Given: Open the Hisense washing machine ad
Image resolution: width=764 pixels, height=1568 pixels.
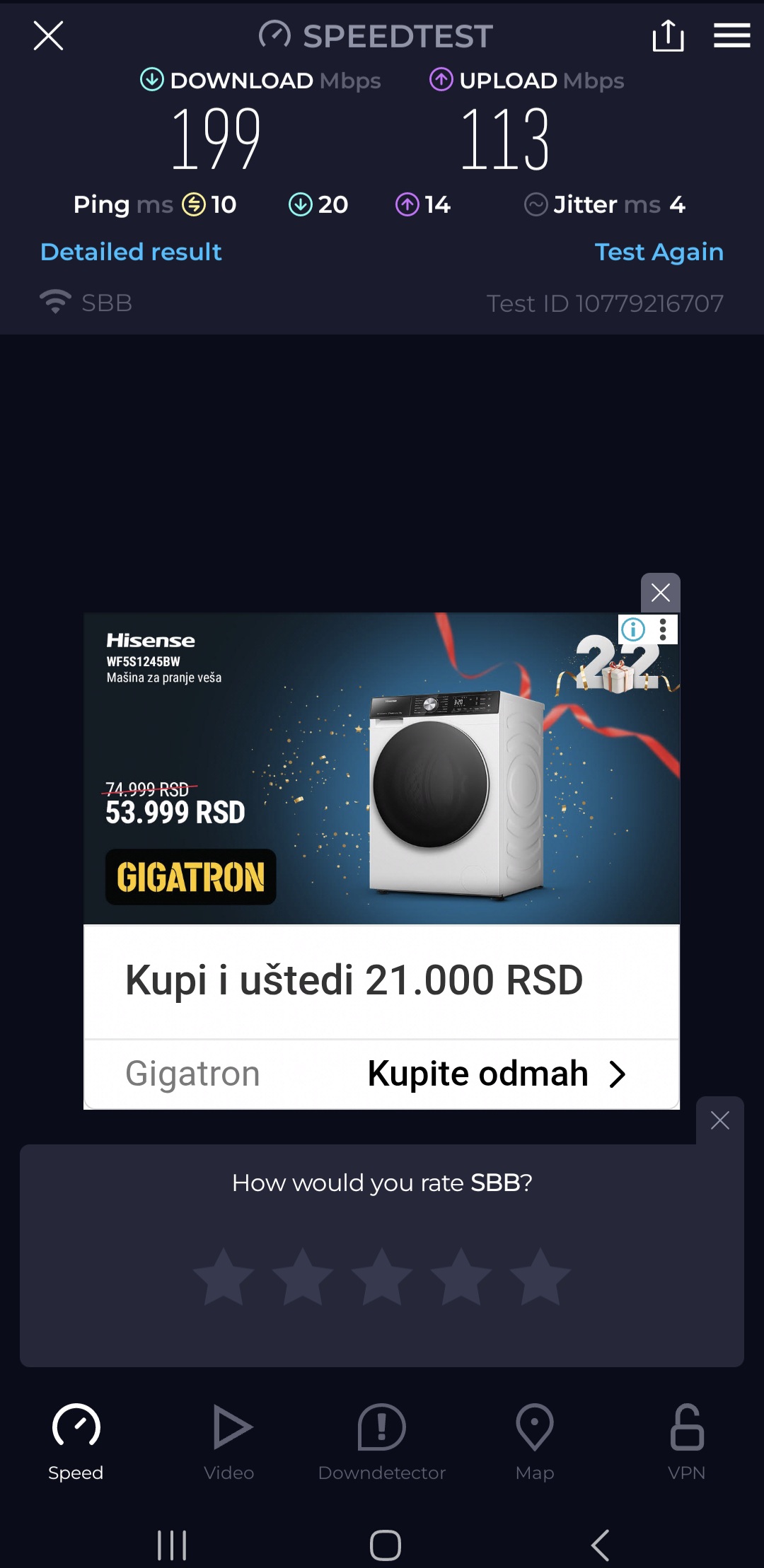Looking at the screenshot, I should tap(381, 768).
